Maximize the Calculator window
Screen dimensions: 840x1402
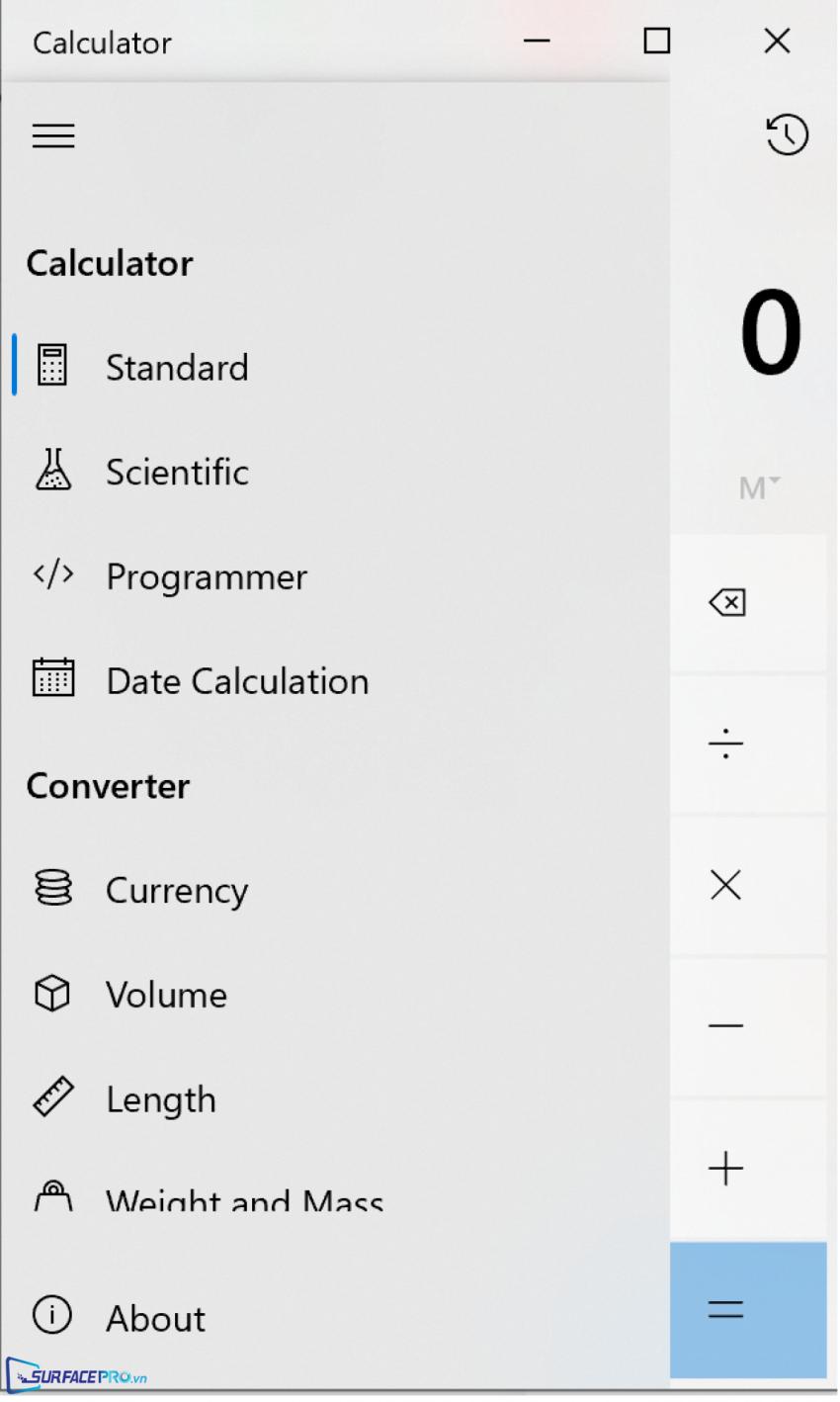[x=656, y=41]
